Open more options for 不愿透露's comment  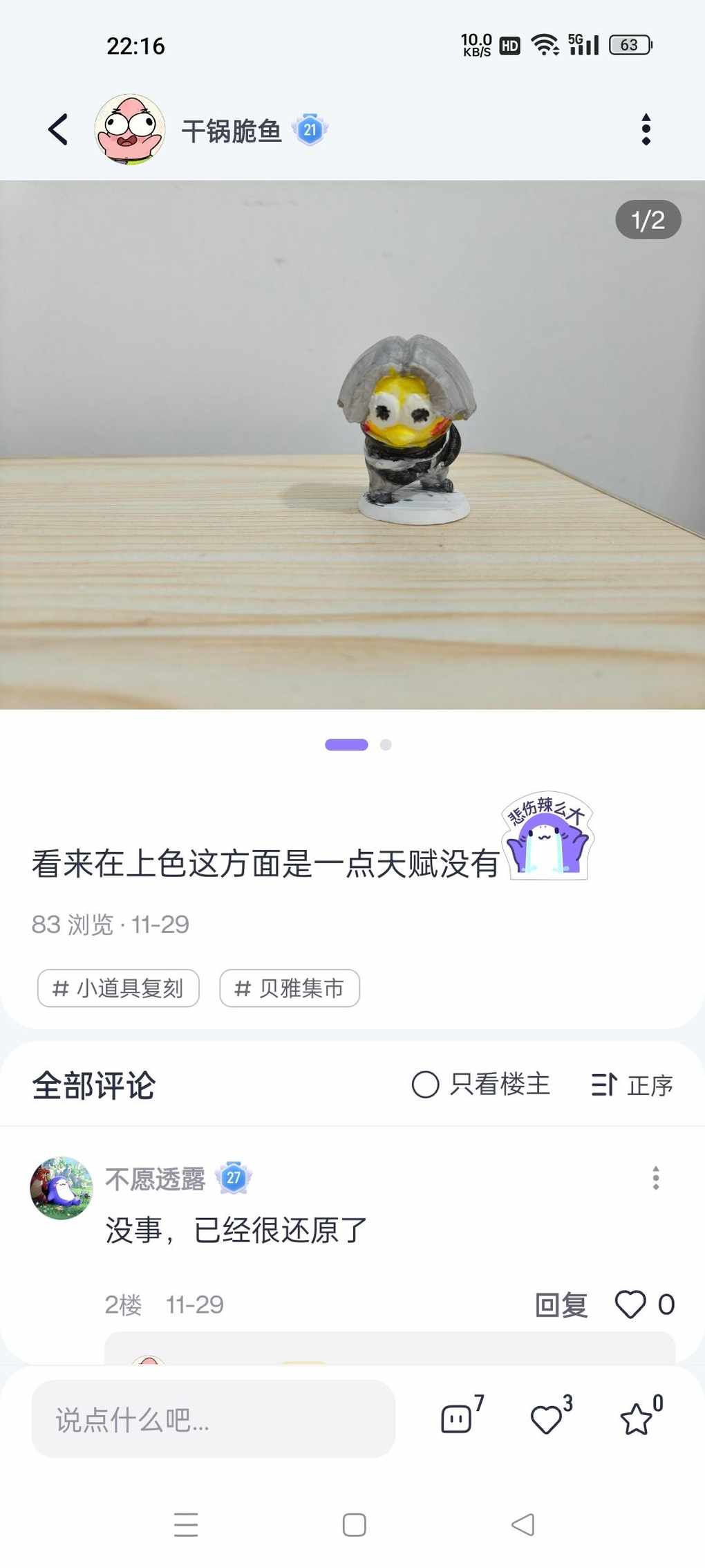click(x=655, y=1178)
